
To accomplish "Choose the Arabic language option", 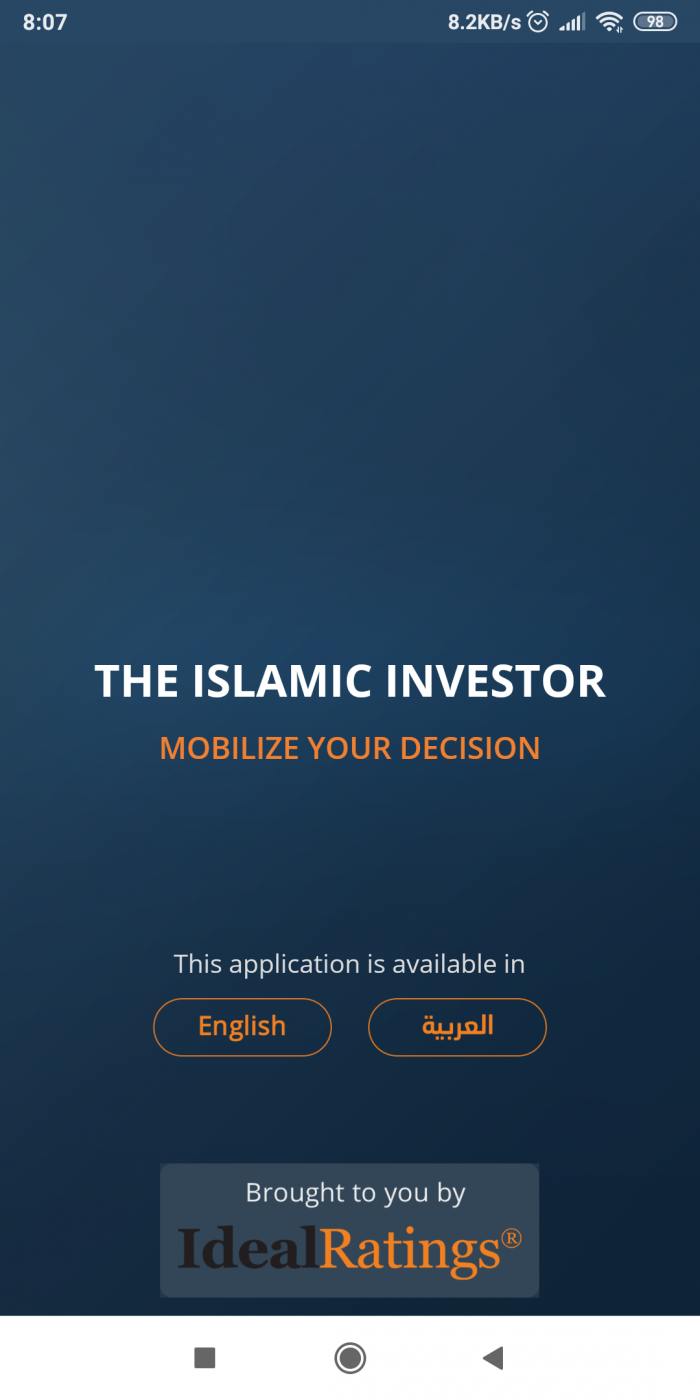I will point(457,1027).
